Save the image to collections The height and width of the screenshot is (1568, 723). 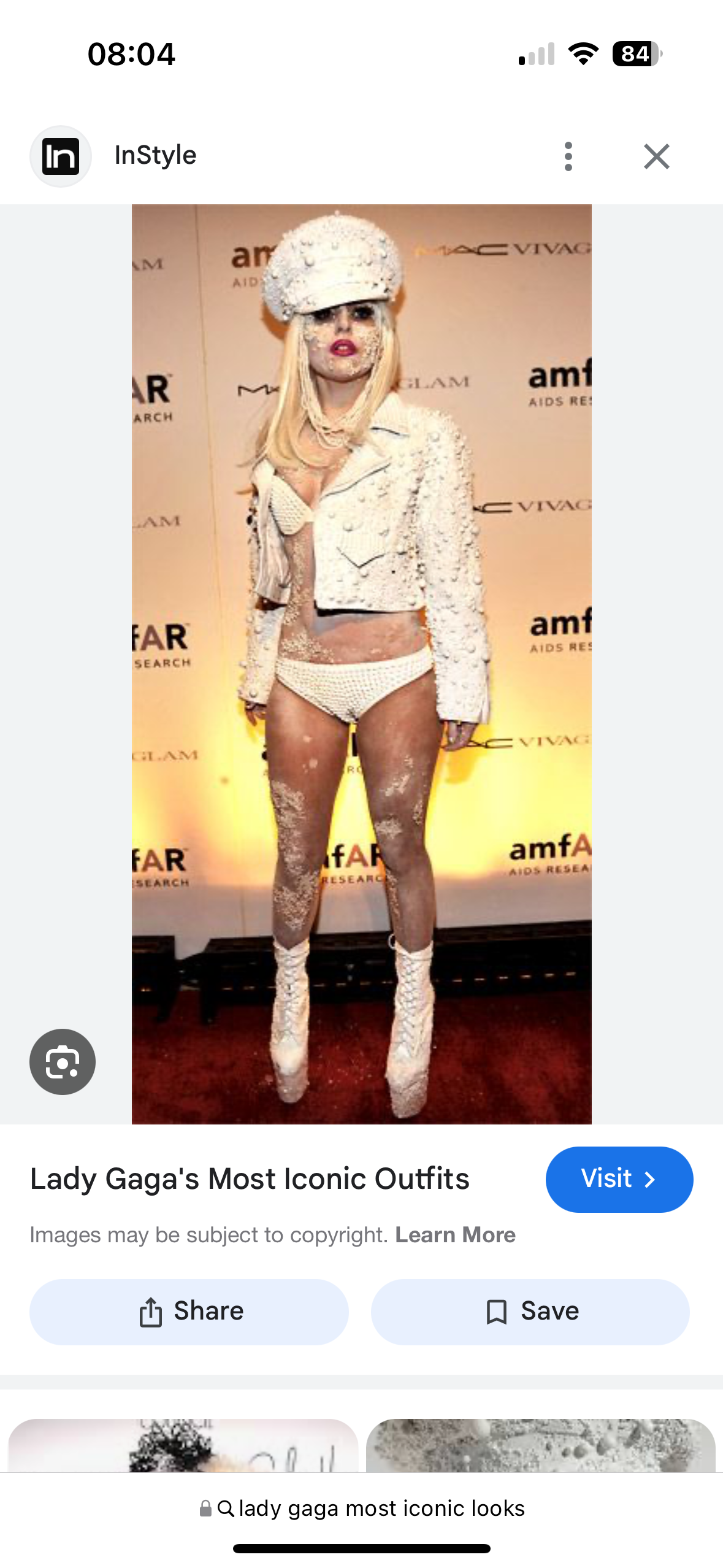coord(530,1311)
